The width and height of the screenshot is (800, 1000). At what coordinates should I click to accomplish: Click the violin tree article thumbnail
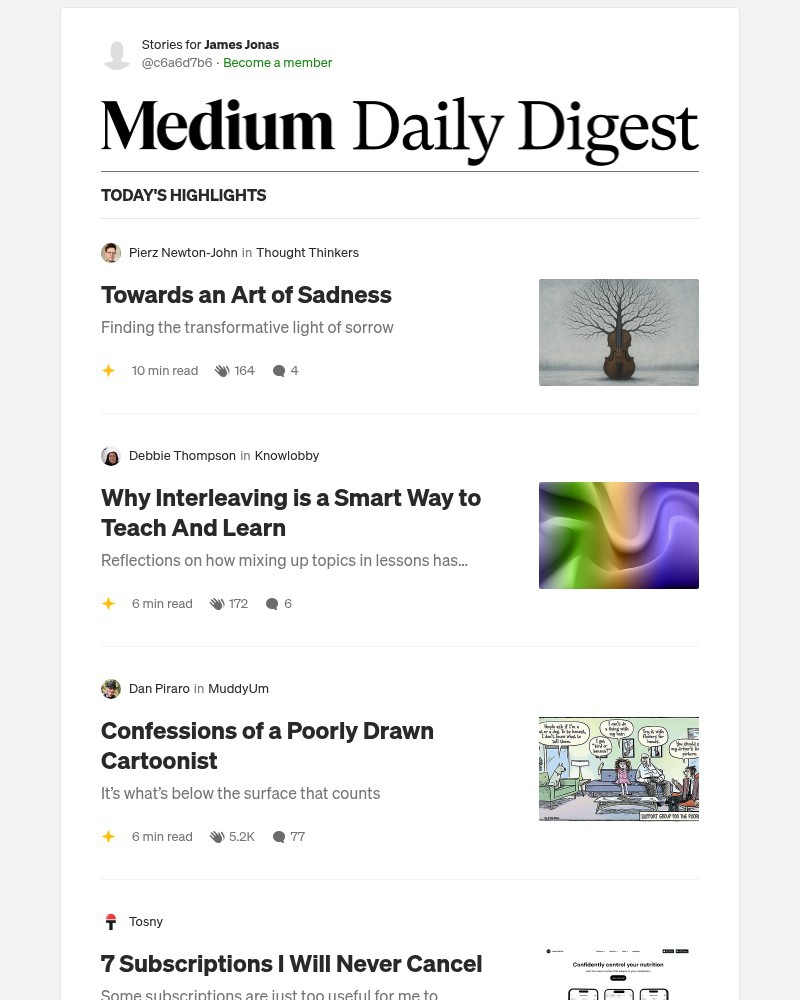(619, 332)
